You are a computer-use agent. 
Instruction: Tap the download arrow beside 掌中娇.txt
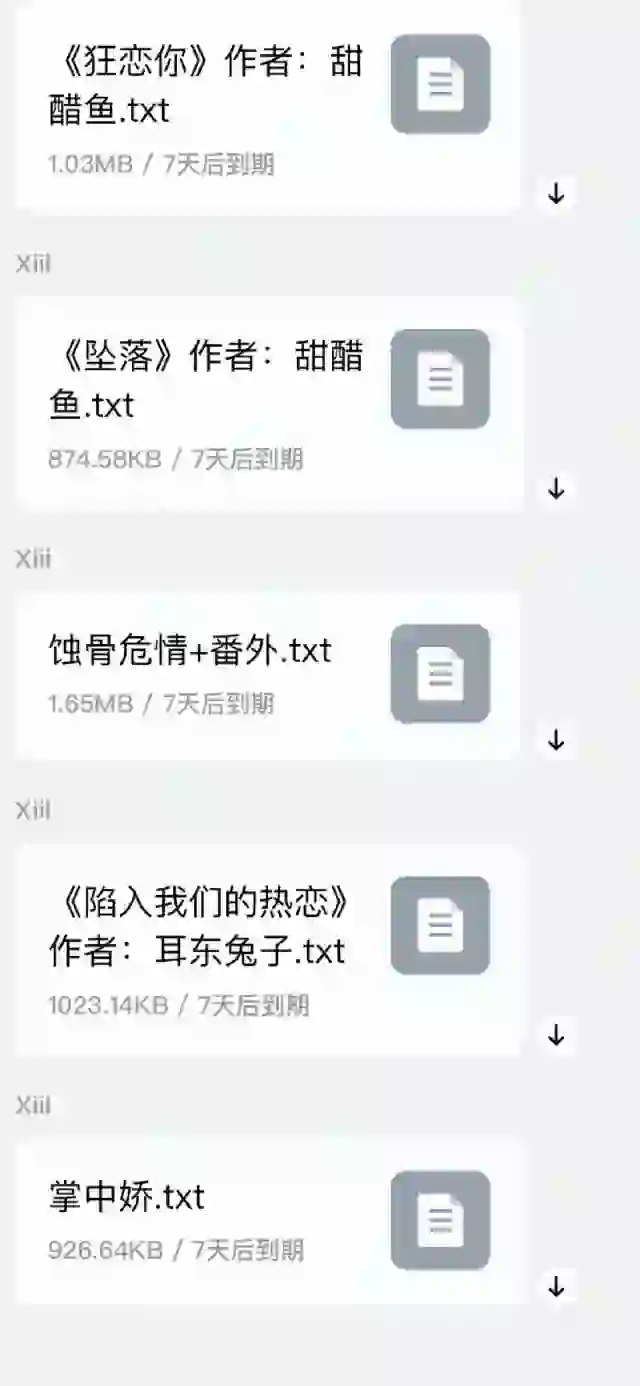click(557, 1287)
